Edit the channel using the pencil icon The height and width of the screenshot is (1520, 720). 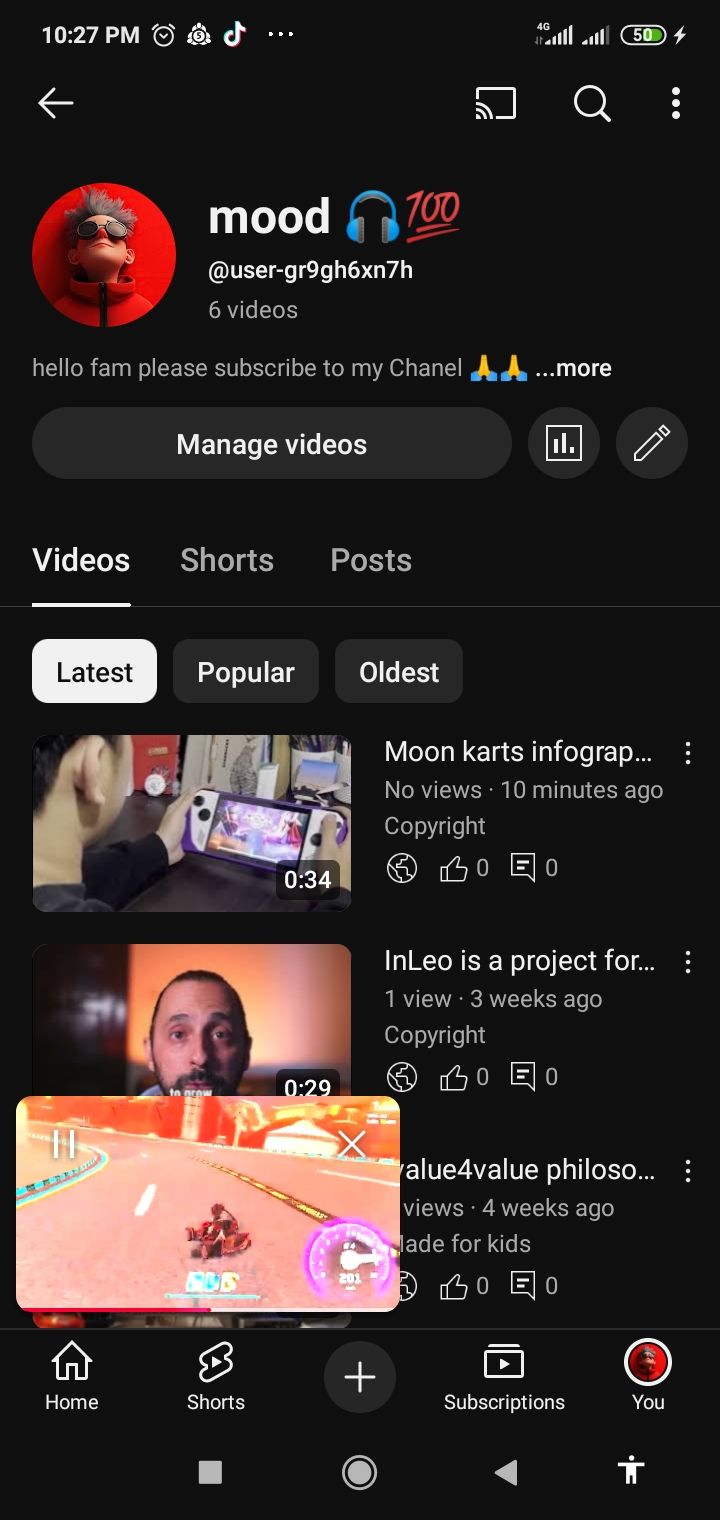click(x=651, y=443)
